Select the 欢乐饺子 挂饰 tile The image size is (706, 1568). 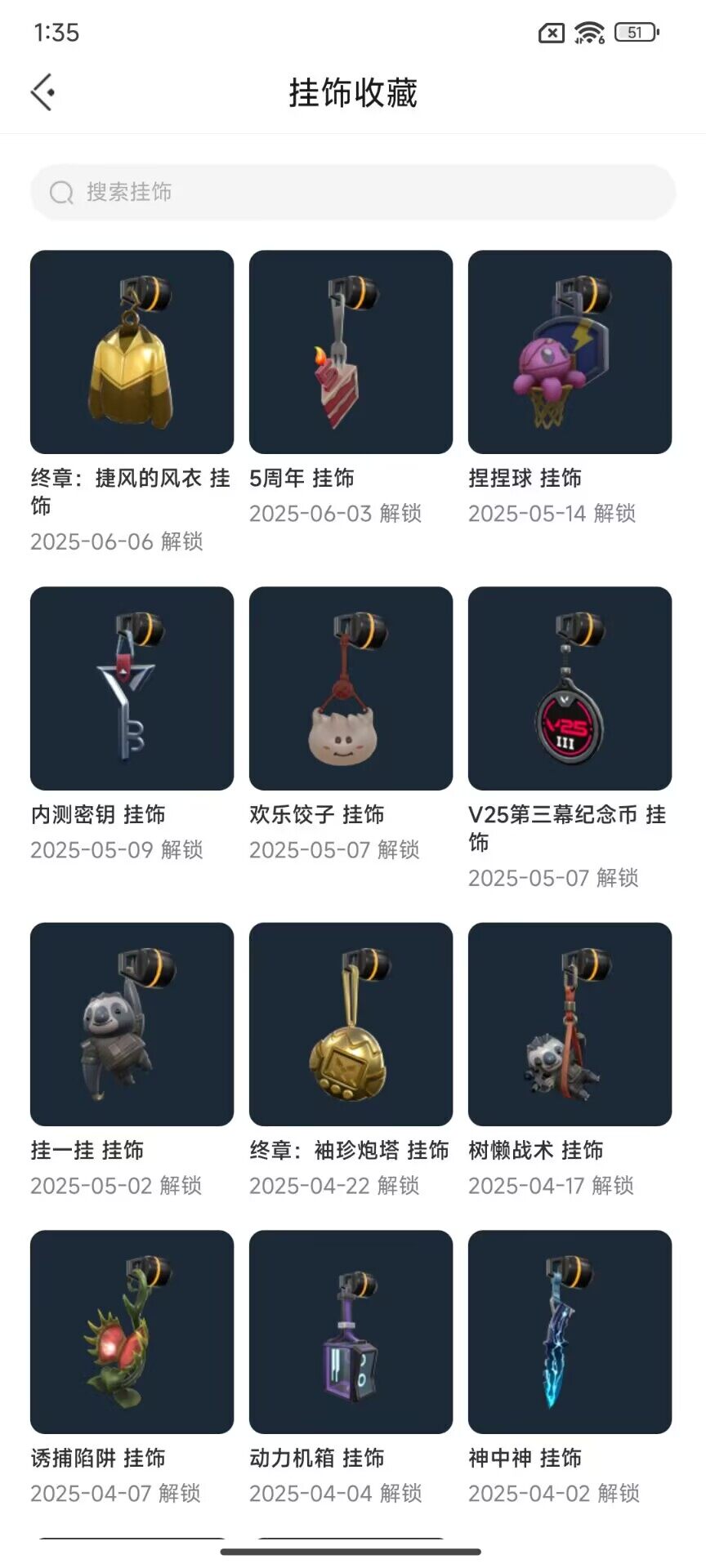pos(351,688)
